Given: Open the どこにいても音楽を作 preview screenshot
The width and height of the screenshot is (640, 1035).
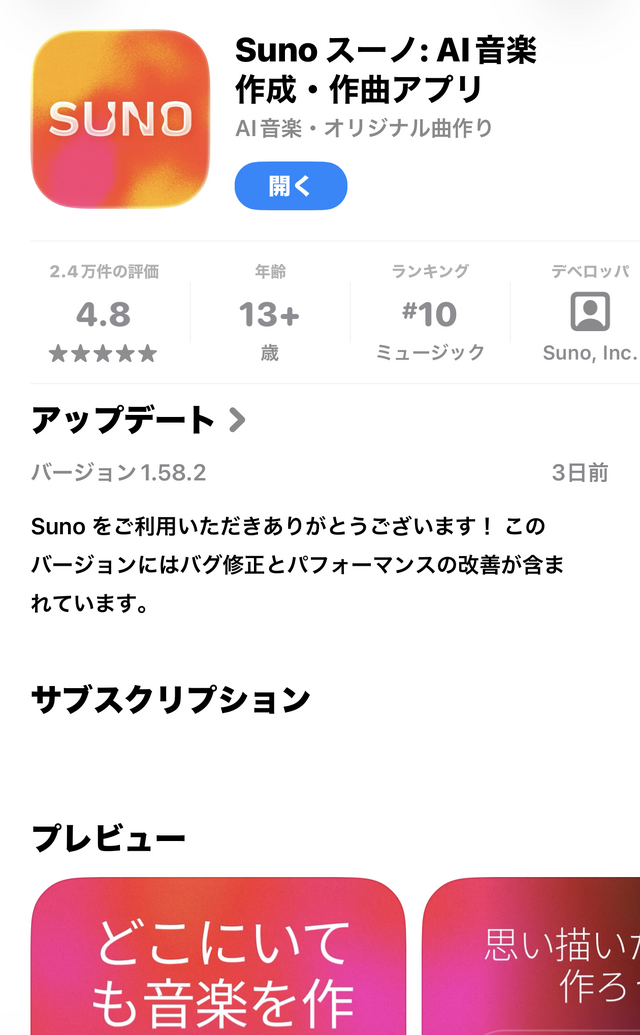Looking at the screenshot, I should tap(218, 957).
